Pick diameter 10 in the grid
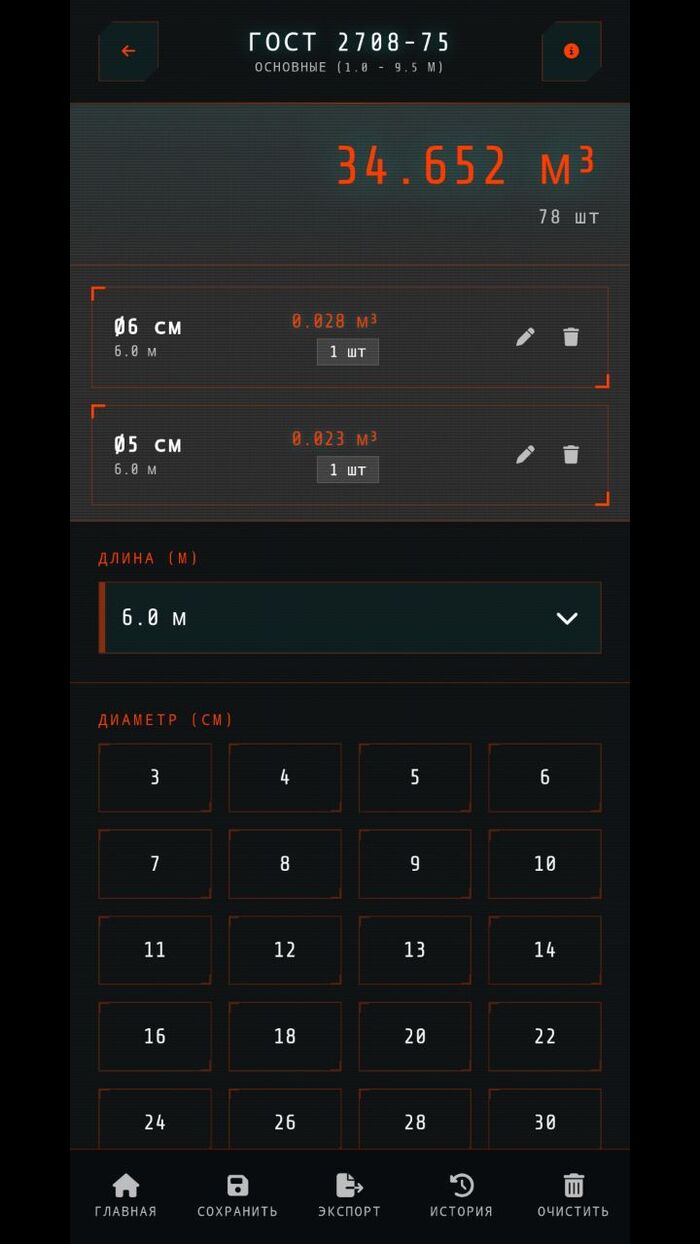700x1244 pixels. 545,864
